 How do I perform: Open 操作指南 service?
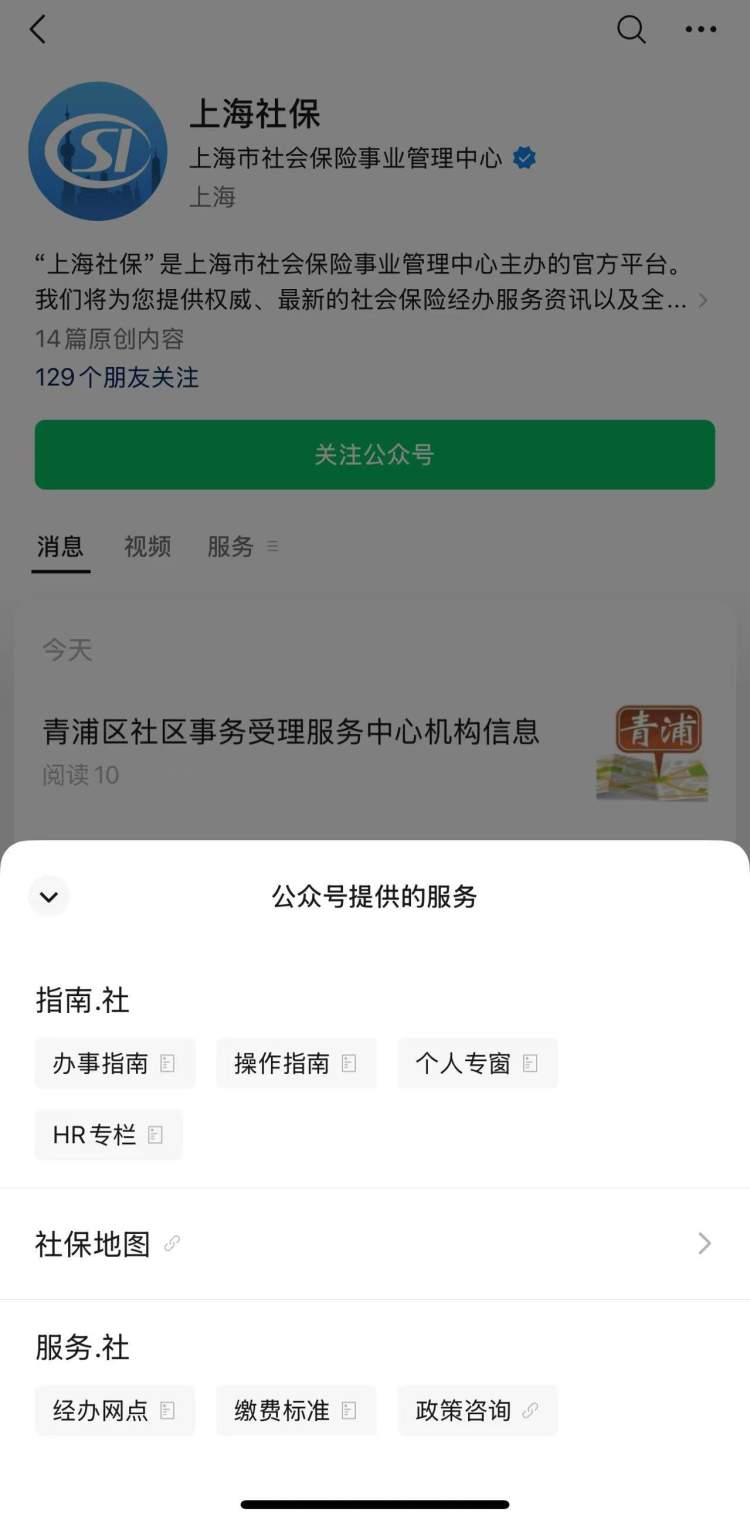tap(295, 1063)
